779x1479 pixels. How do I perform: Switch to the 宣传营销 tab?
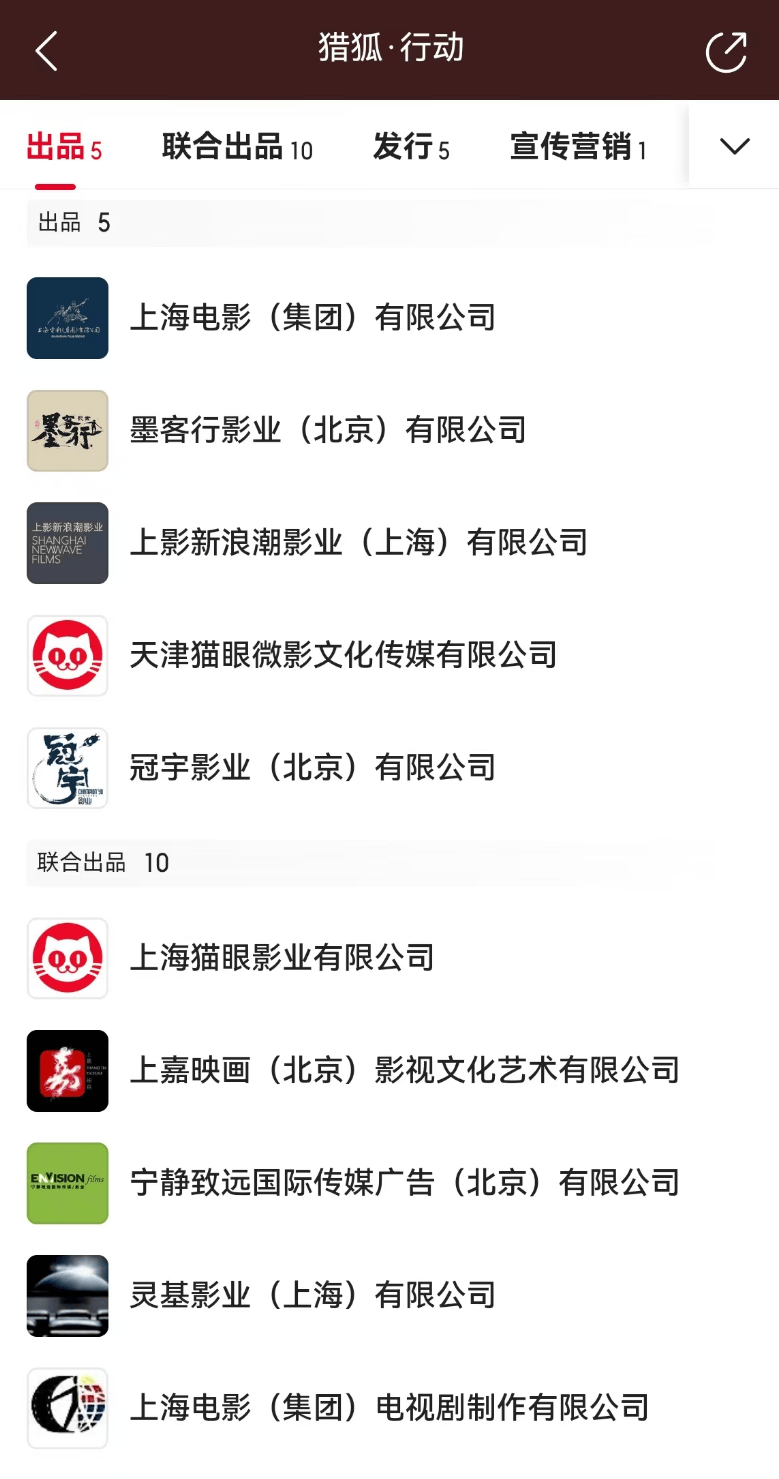click(578, 148)
